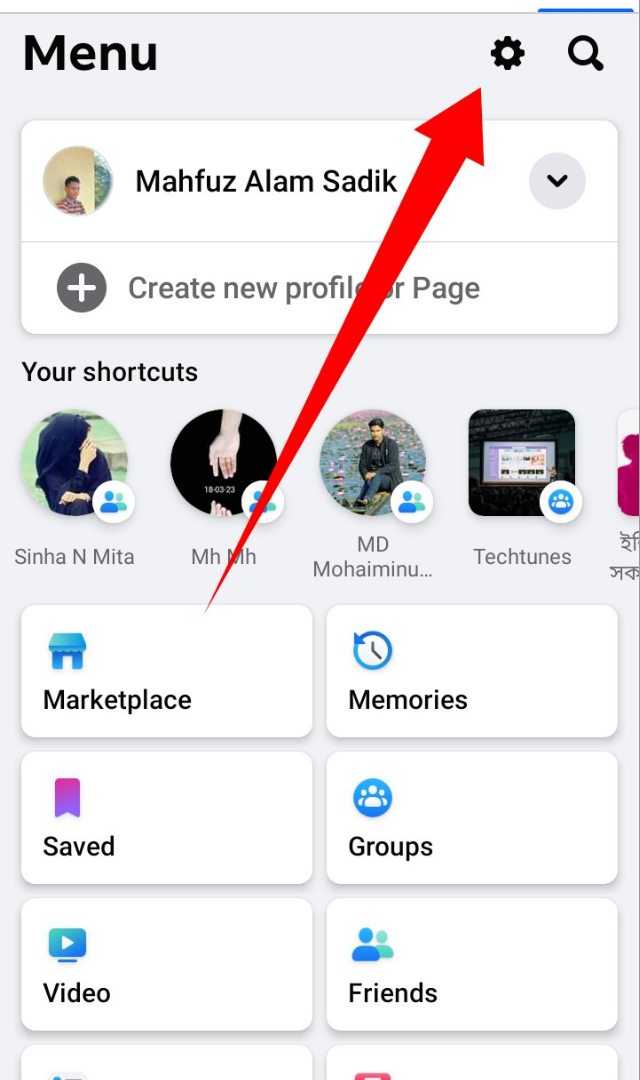Open Marketplace
Viewport: 640px width, 1080px height.
[166, 671]
